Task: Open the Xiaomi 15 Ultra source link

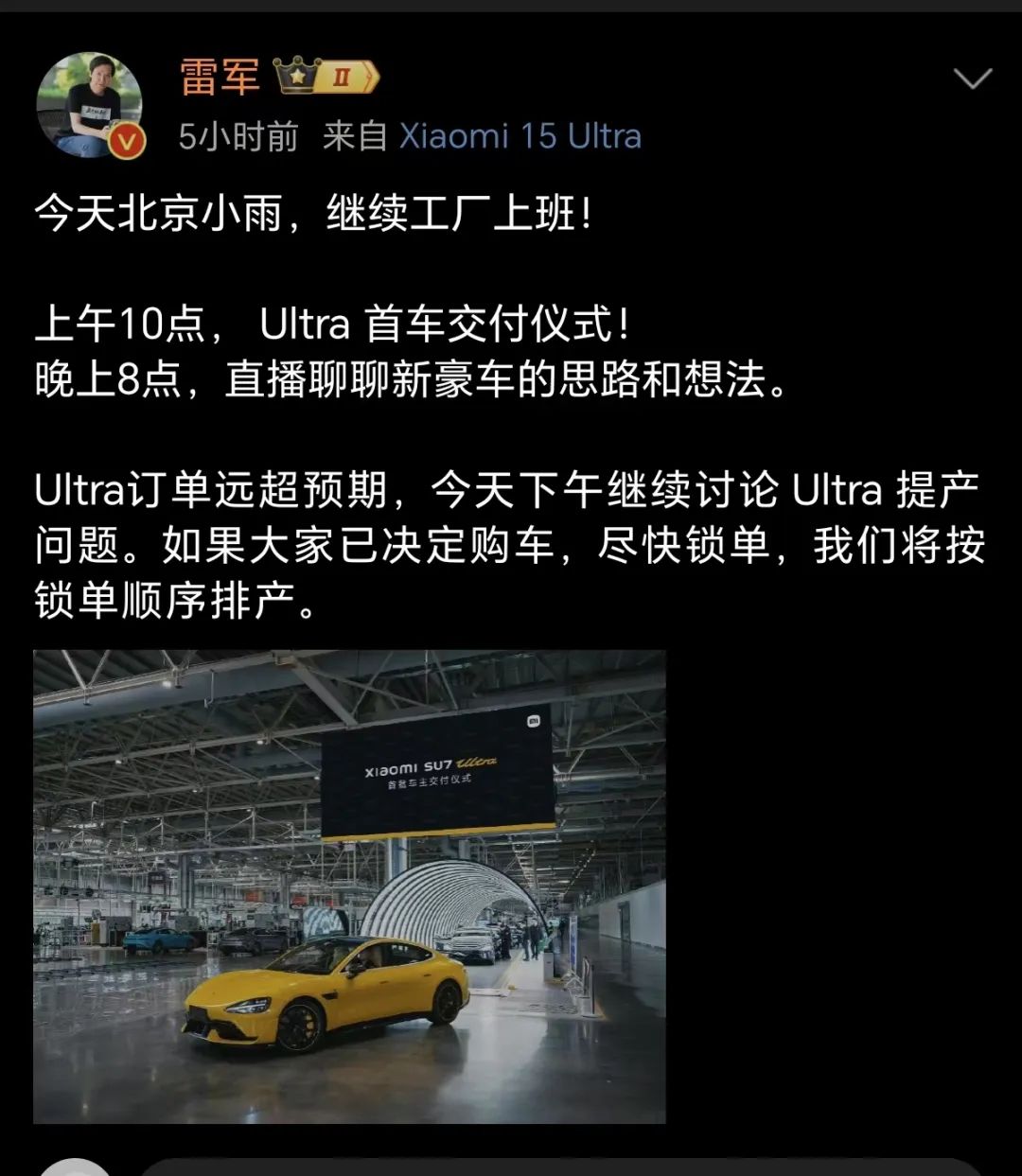Action: click(520, 136)
